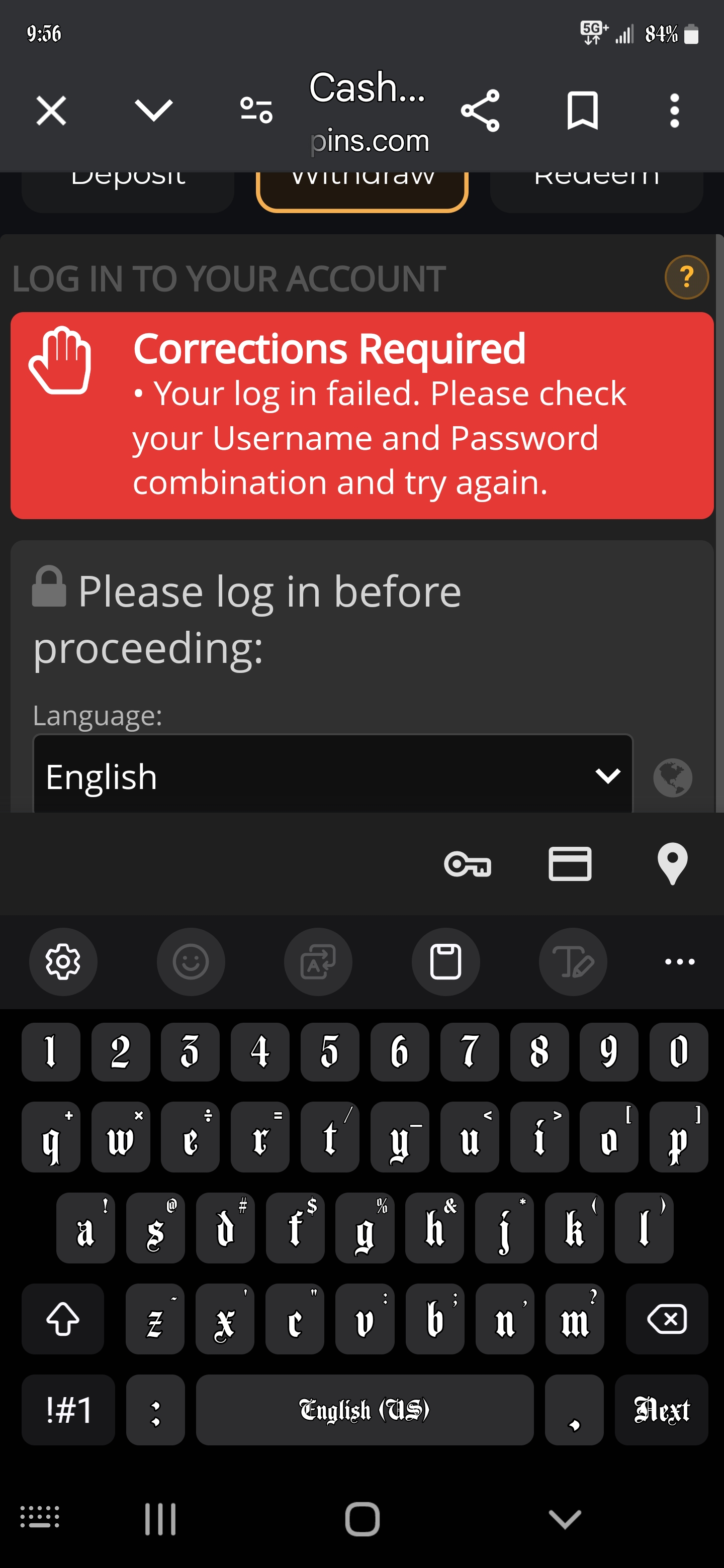Open the clipboard on the keyboard toolbar
This screenshot has height=1568, width=724.
pyautogui.click(x=446, y=962)
